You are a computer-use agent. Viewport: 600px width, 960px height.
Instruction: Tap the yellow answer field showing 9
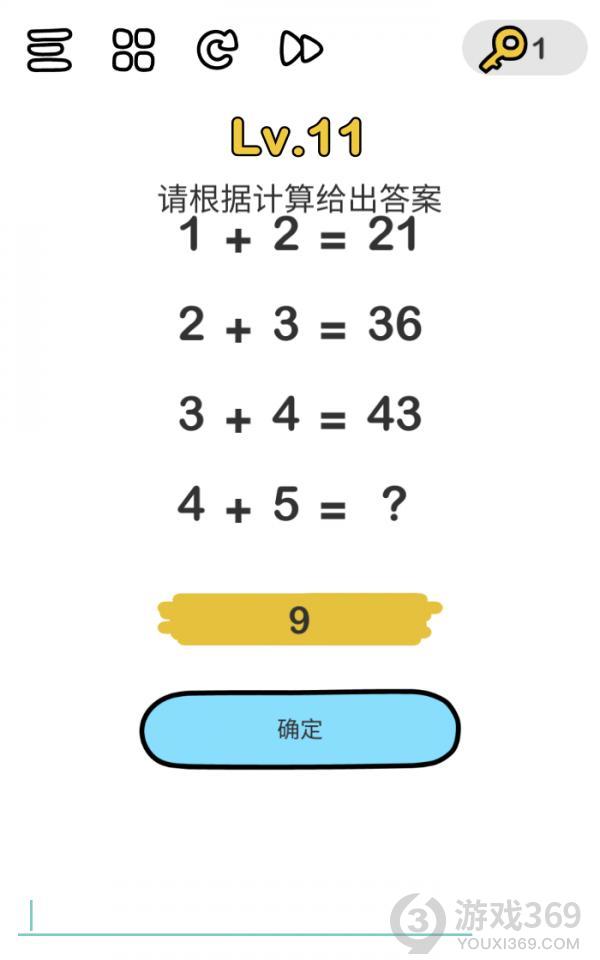click(299, 619)
